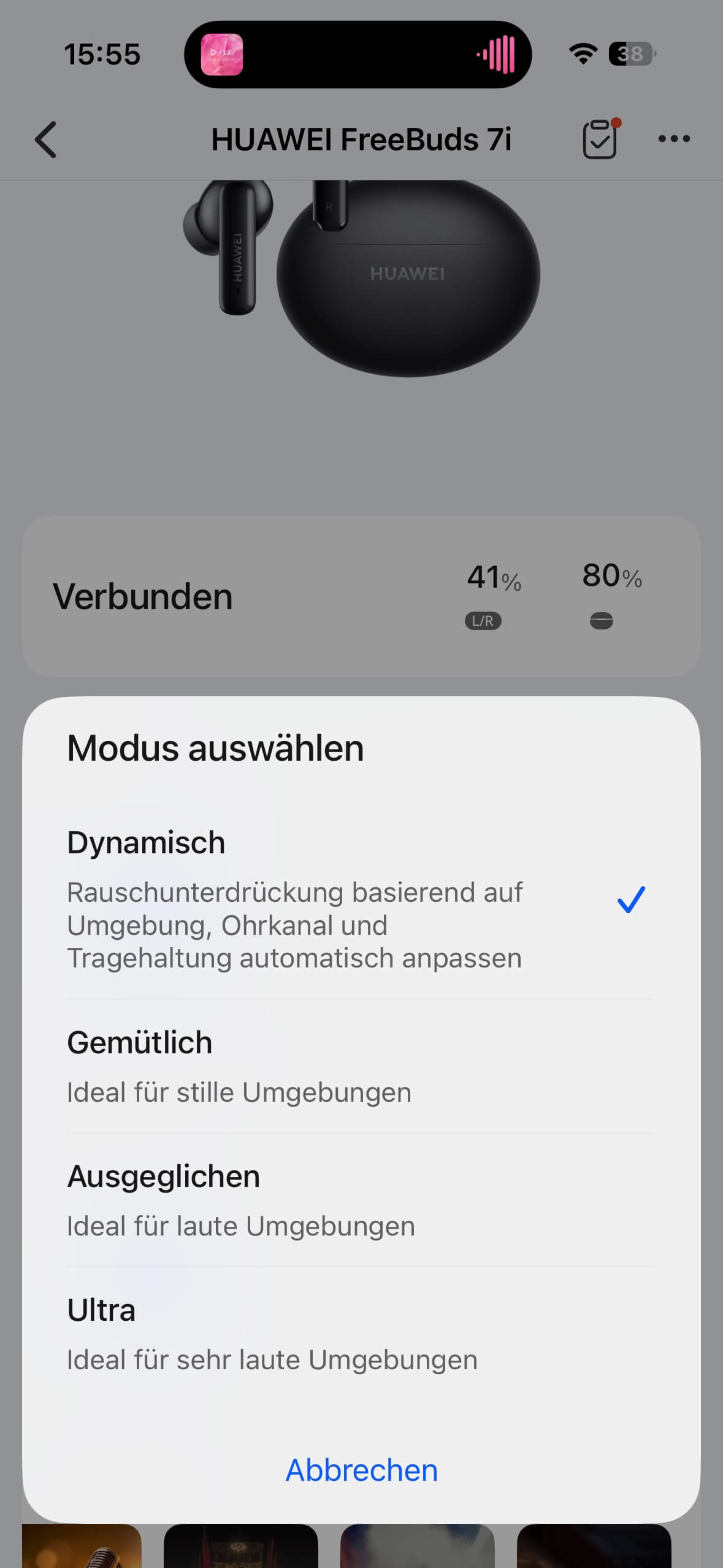The height and width of the screenshot is (1568, 723).
Task: Open the three-dot overflow menu
Action: pos(673,139)
